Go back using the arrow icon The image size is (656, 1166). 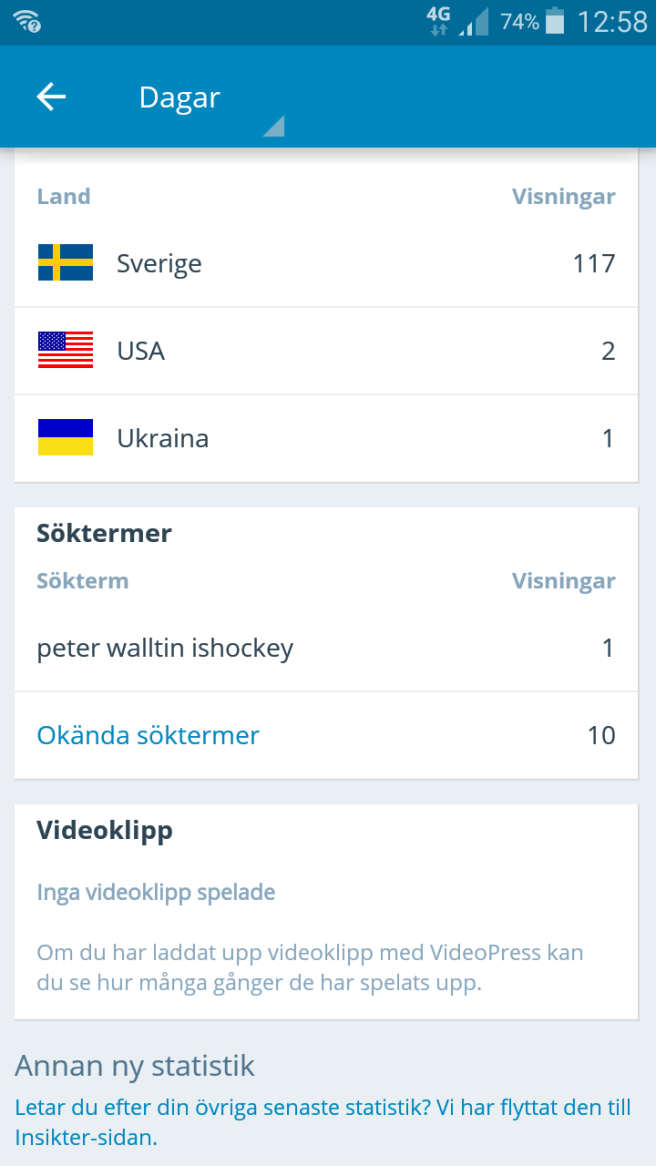tap(51, 97)
